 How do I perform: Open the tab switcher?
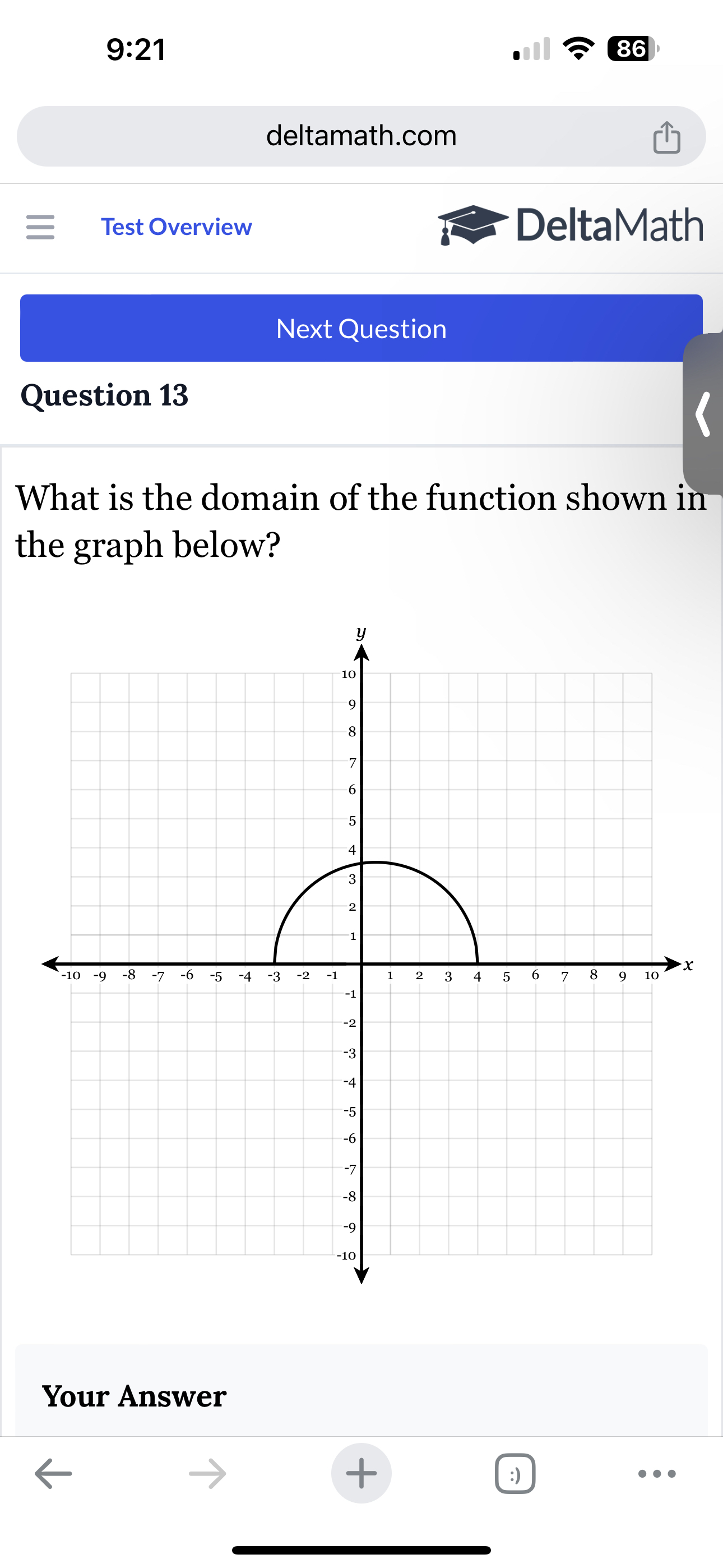(x=515, y=1474)
